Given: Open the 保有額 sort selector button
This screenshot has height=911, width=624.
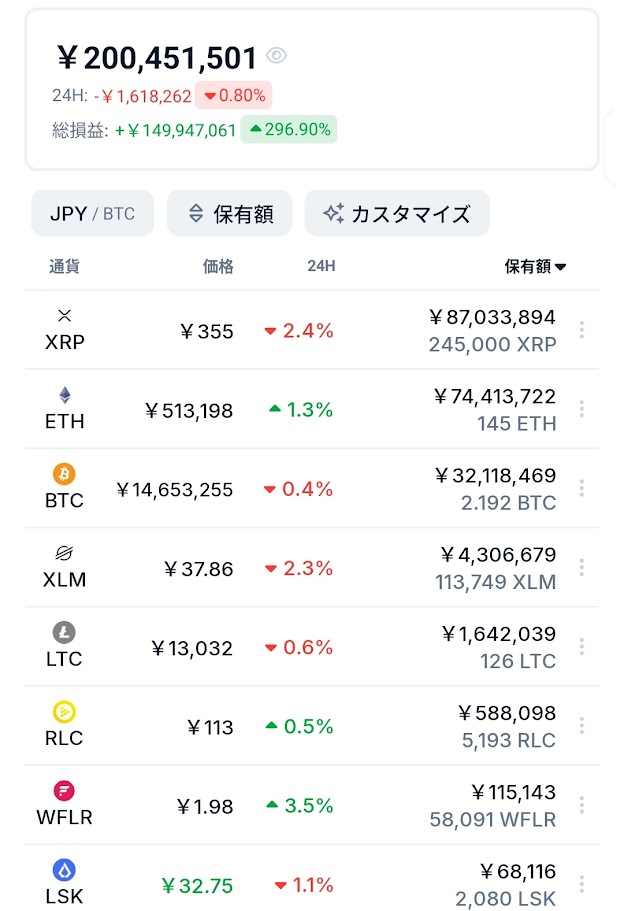Looking at the screenshot, I should pos(229,213).
